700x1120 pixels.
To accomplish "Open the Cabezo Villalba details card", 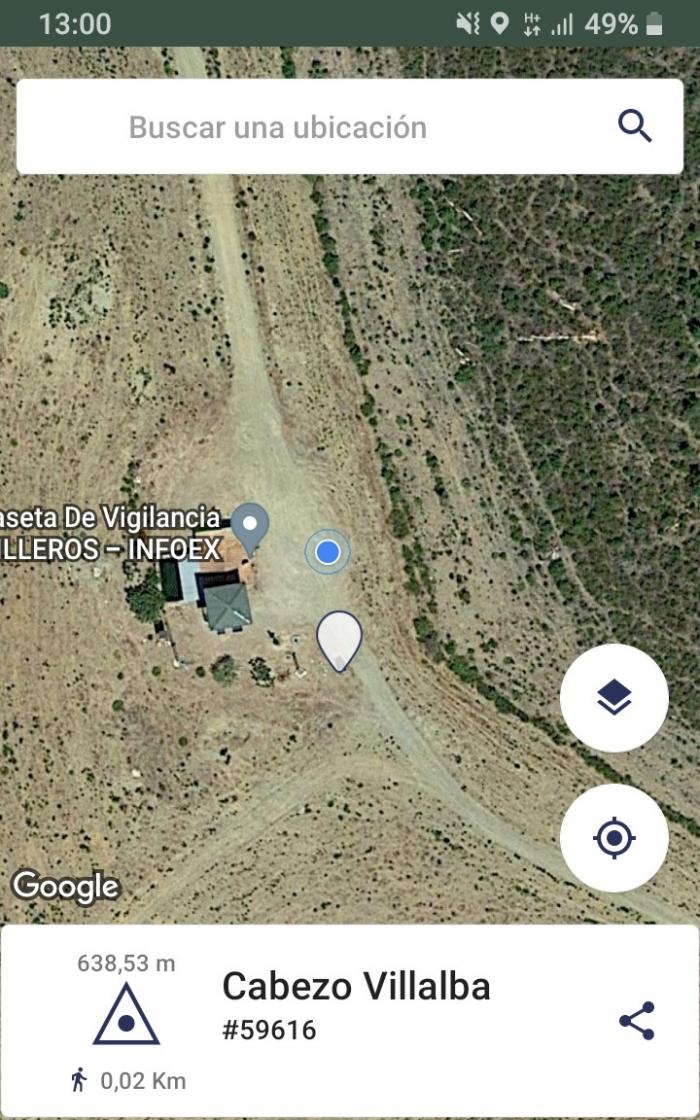I will pyautogui.click(x=349, y=1020).
